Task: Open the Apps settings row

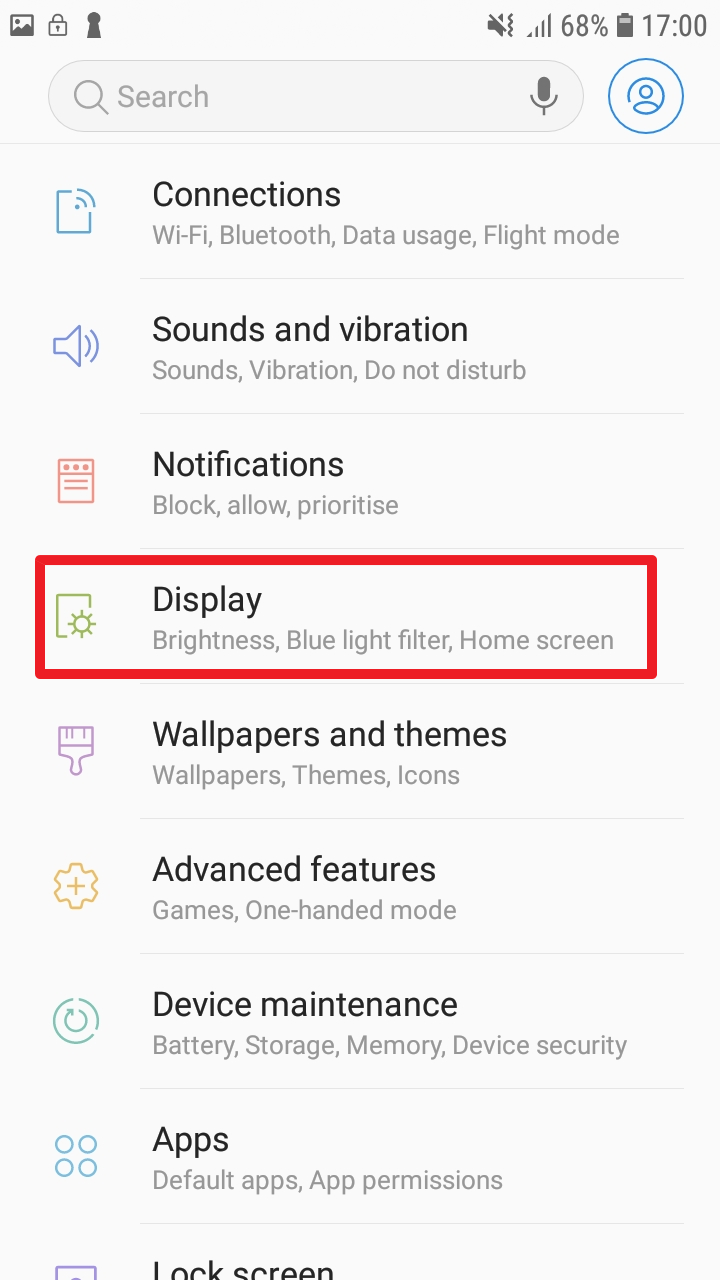Action: tap(385, 1158)
